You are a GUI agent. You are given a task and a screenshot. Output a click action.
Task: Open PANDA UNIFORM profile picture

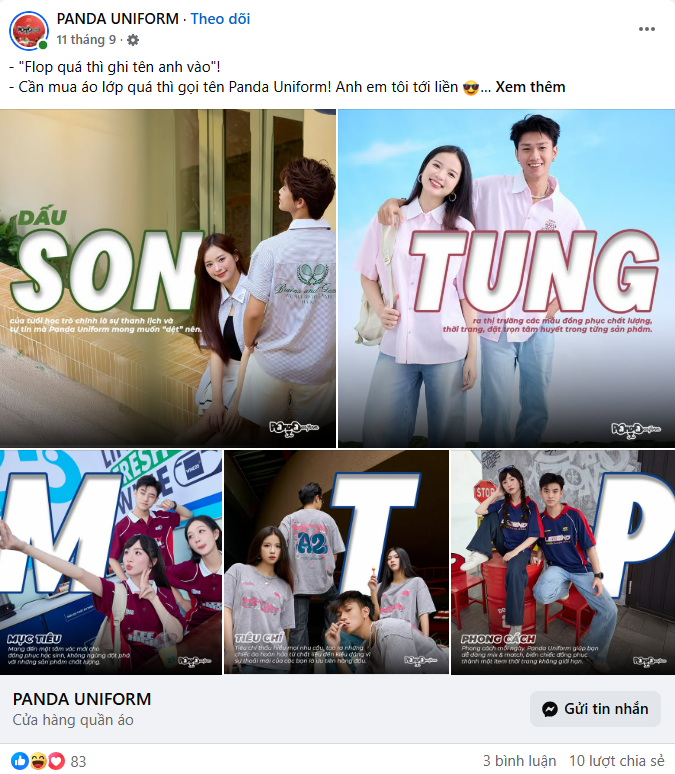tap(29, 29)
